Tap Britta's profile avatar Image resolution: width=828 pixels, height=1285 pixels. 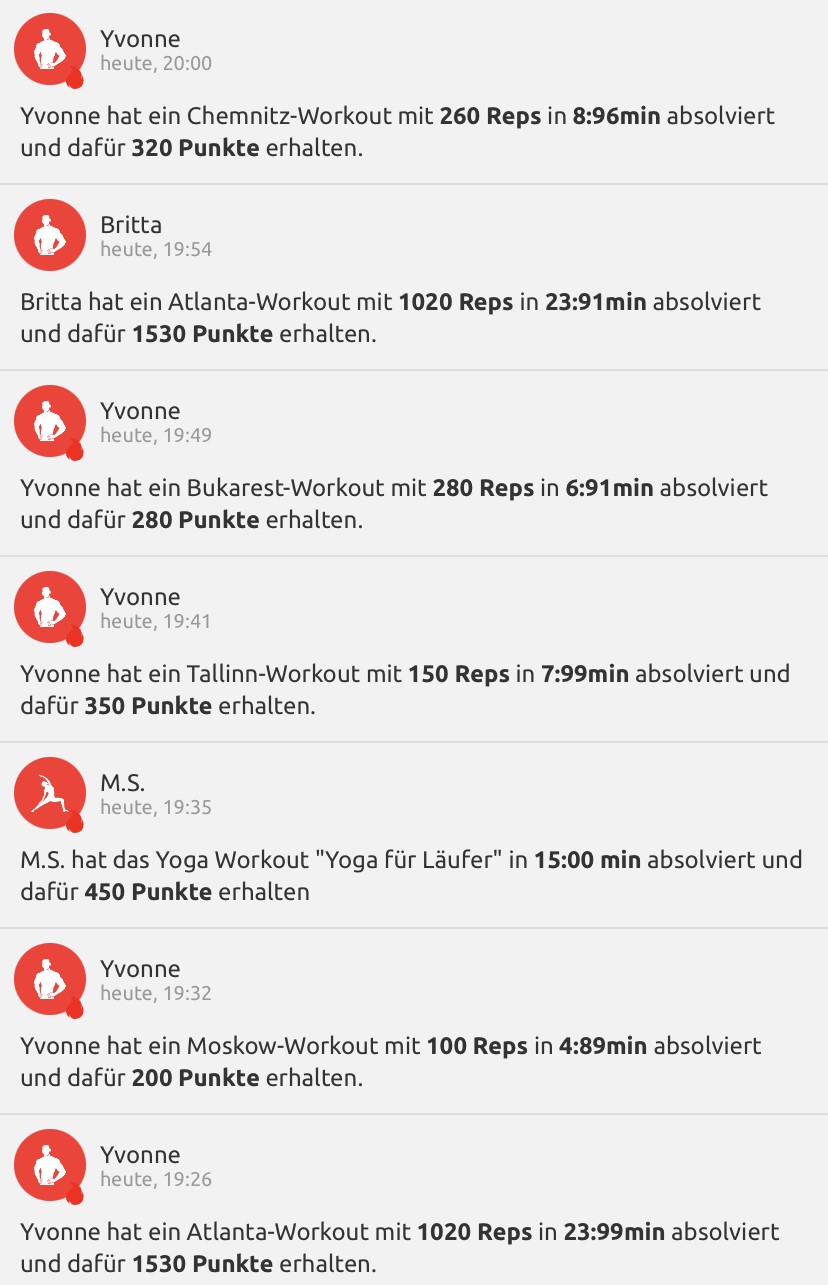(x=49, y=235)
